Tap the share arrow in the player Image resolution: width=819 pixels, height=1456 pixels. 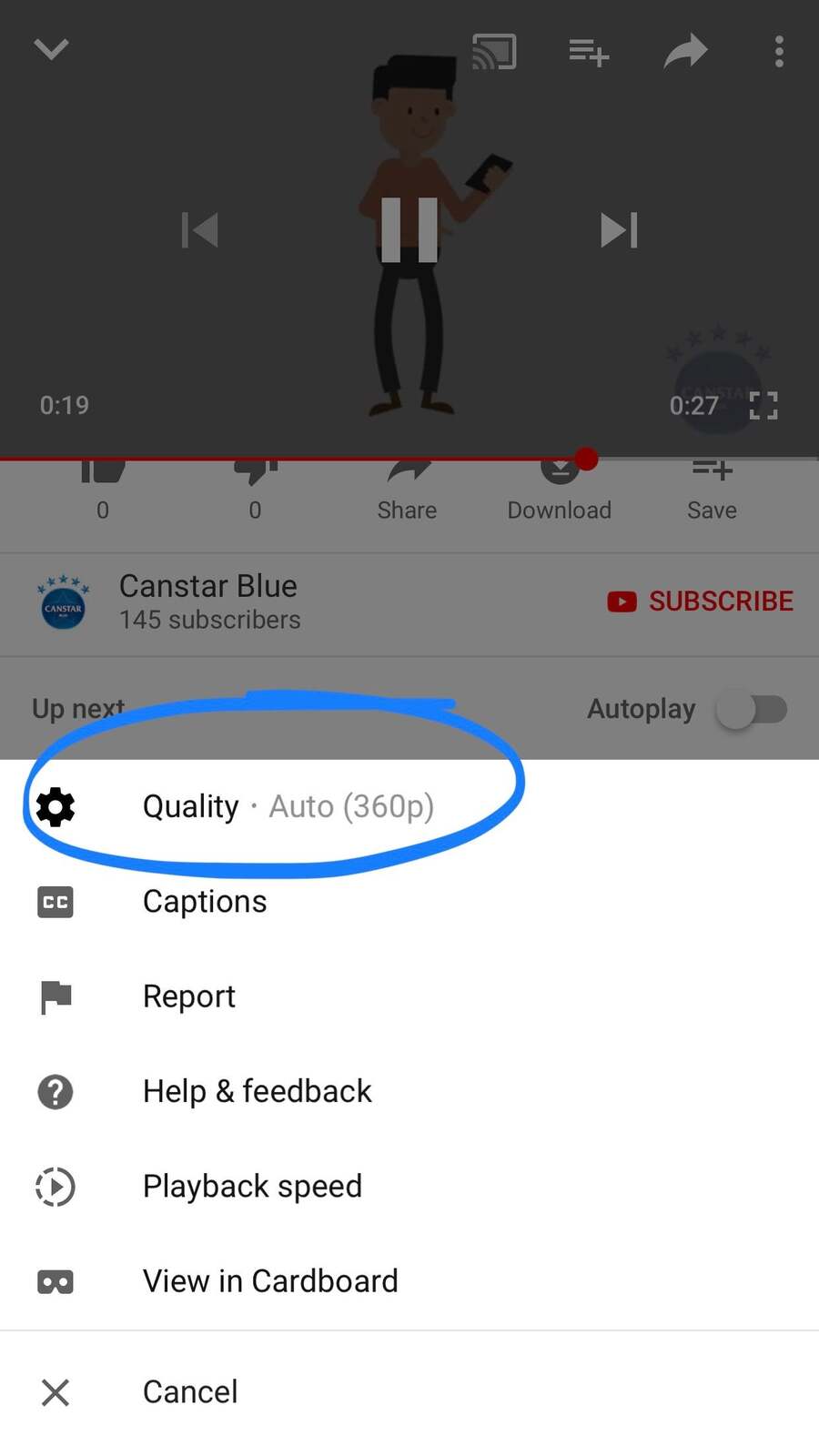685,52
